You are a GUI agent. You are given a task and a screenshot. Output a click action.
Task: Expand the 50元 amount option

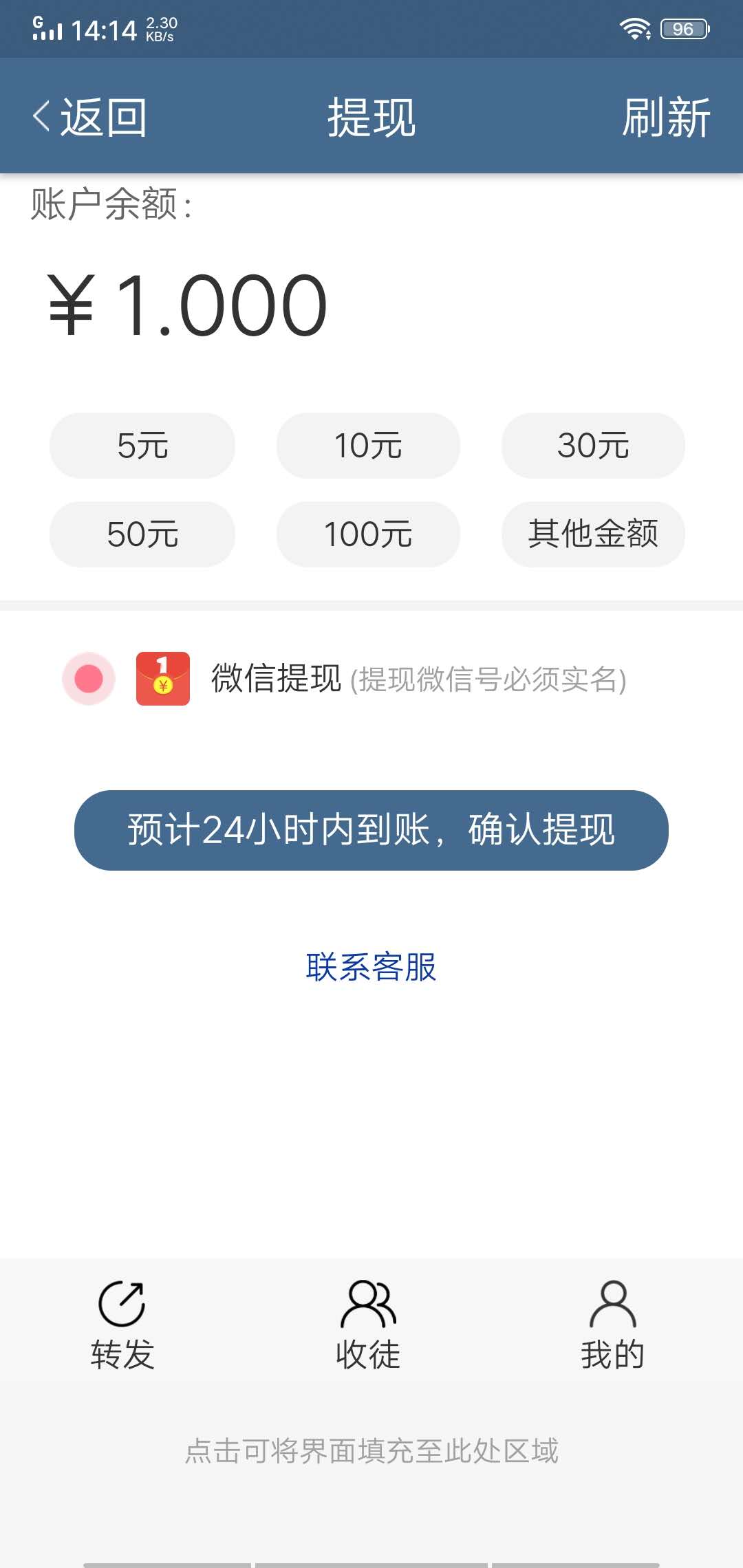[142, 534]
